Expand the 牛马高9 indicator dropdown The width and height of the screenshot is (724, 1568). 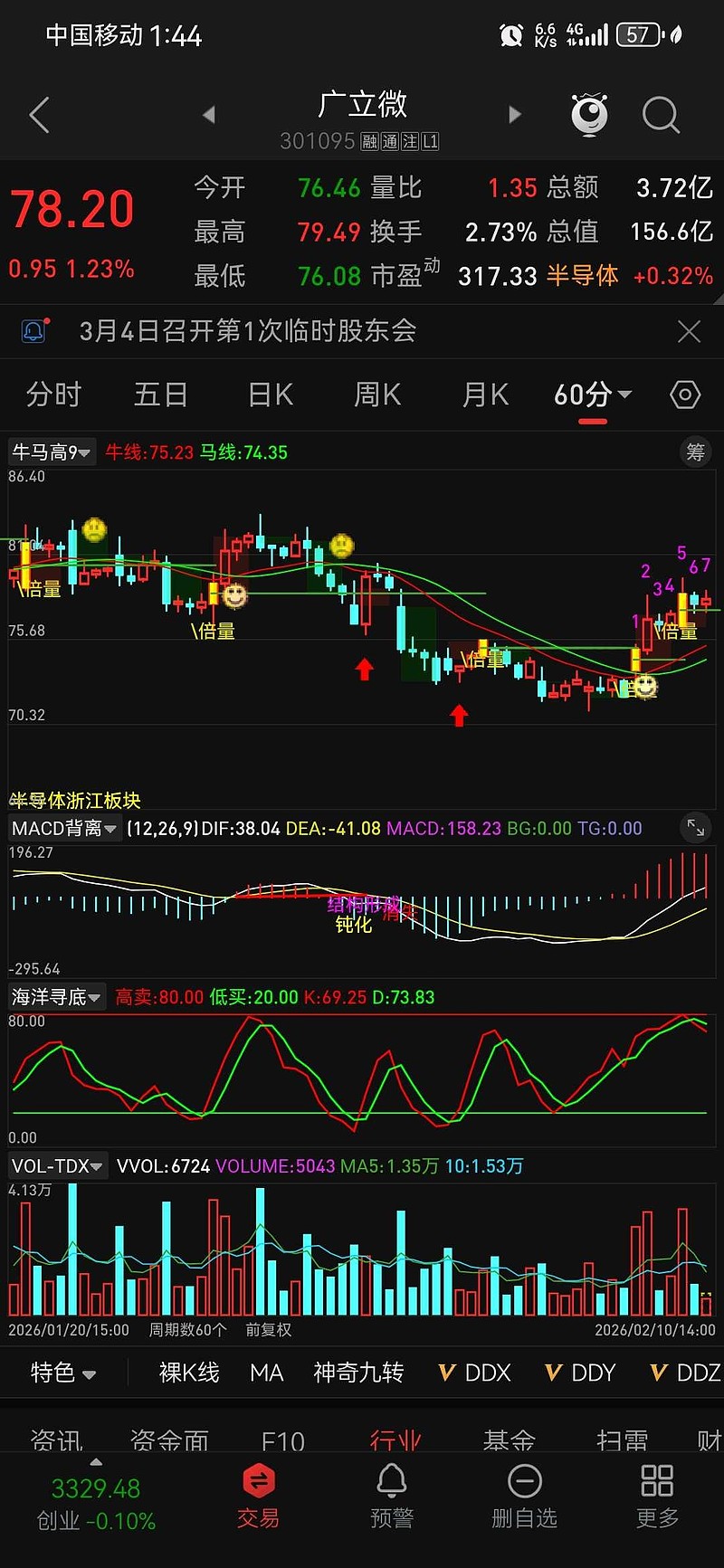[52, 452]
